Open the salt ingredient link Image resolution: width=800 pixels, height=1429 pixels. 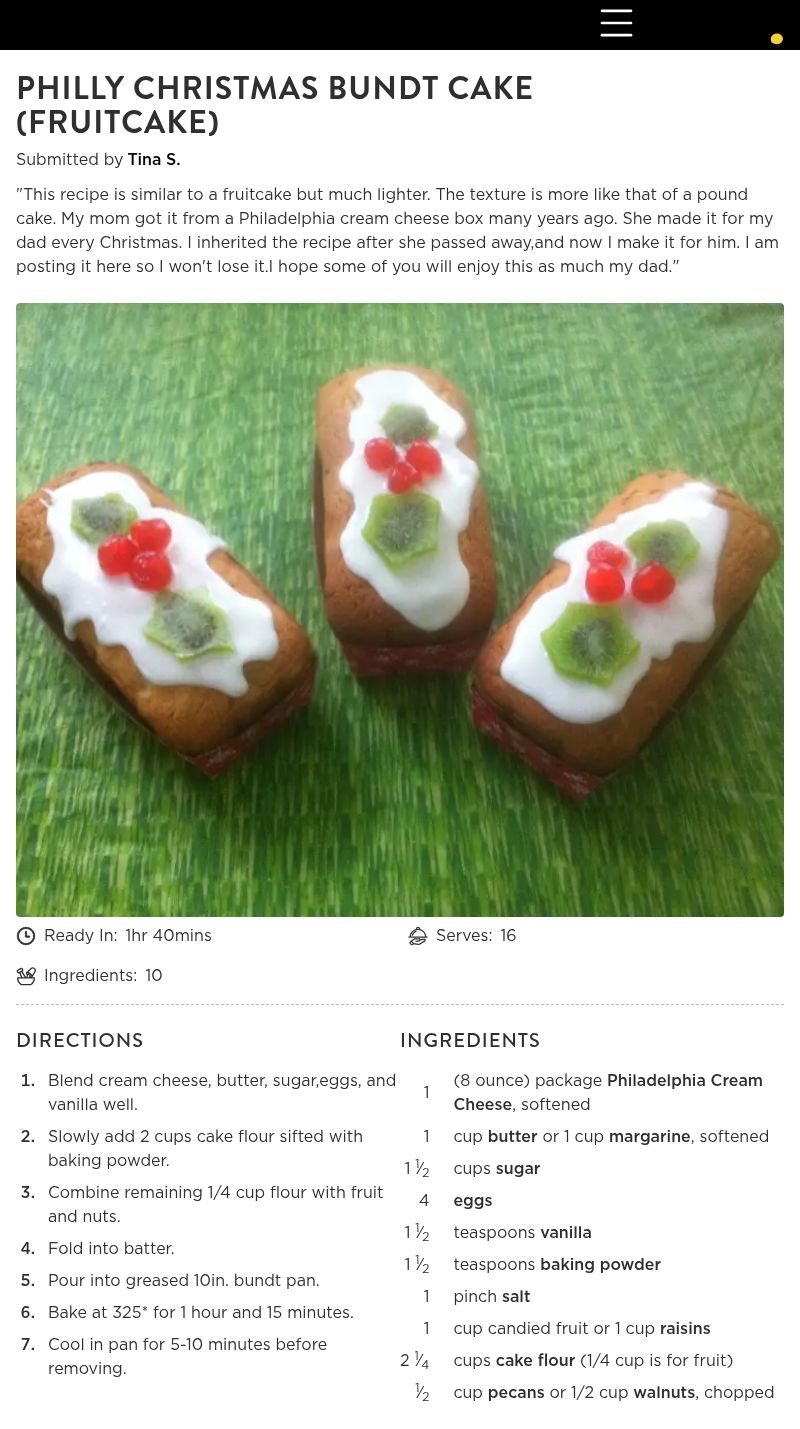[x=516, y=1297]
